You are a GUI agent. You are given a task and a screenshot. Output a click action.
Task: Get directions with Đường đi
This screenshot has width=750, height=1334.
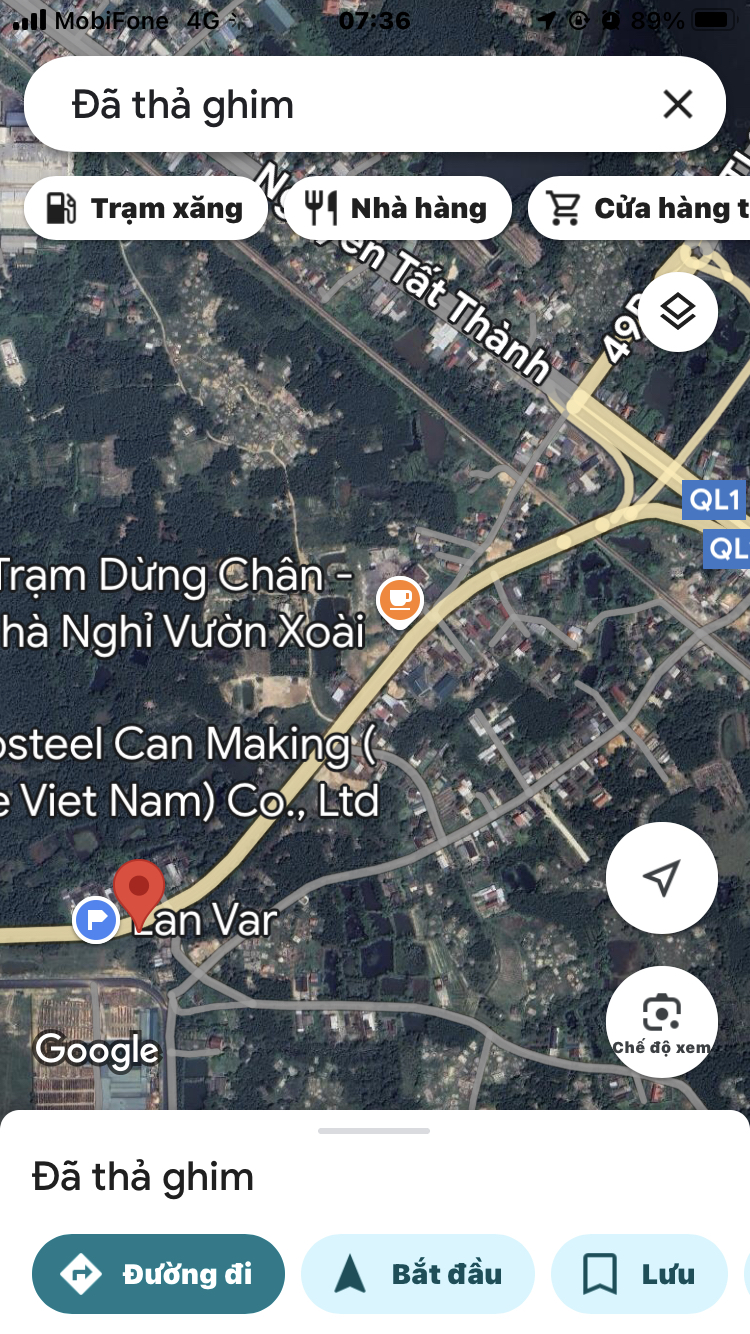tap(158, 1274)
